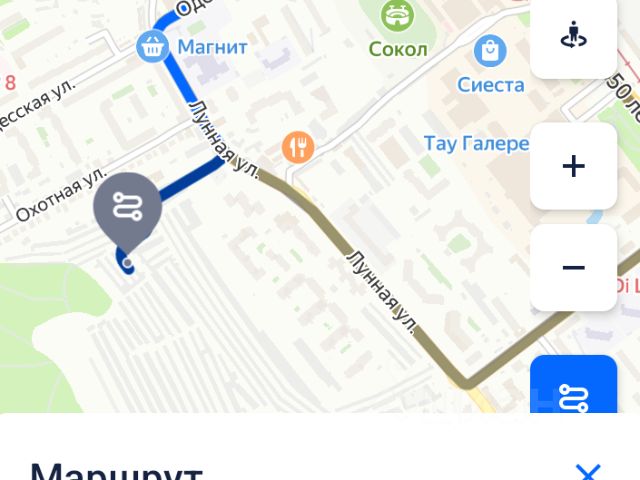Select the route start pin marker
This screenshot has height=480, width=640.
(x=124, y=208)
